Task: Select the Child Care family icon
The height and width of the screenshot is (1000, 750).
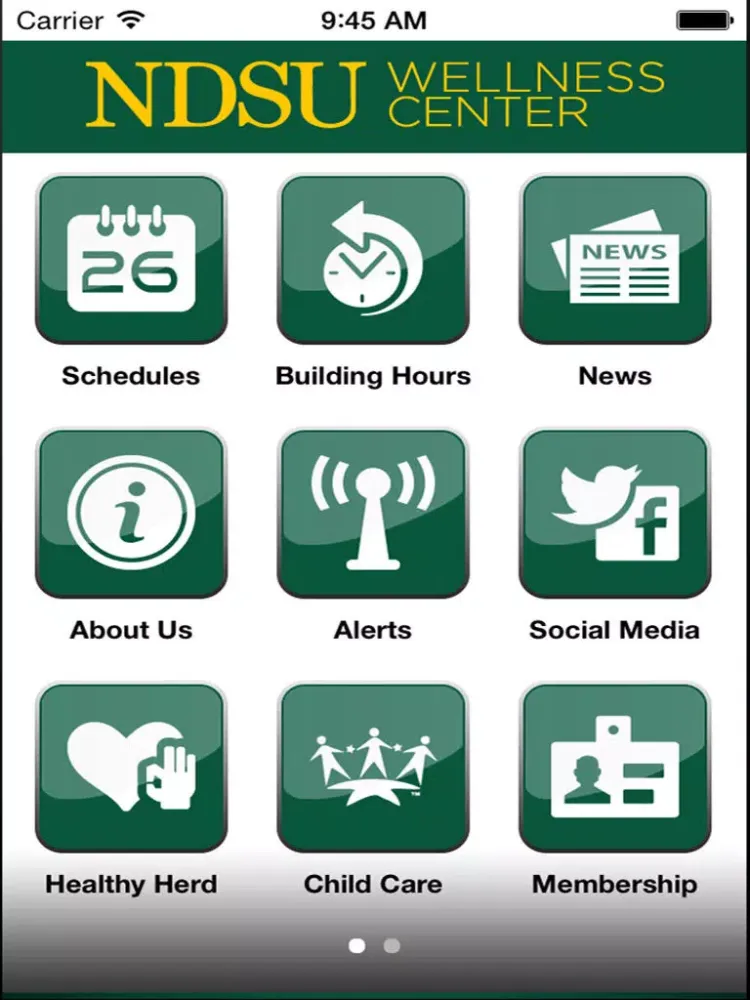Action: 373,766
